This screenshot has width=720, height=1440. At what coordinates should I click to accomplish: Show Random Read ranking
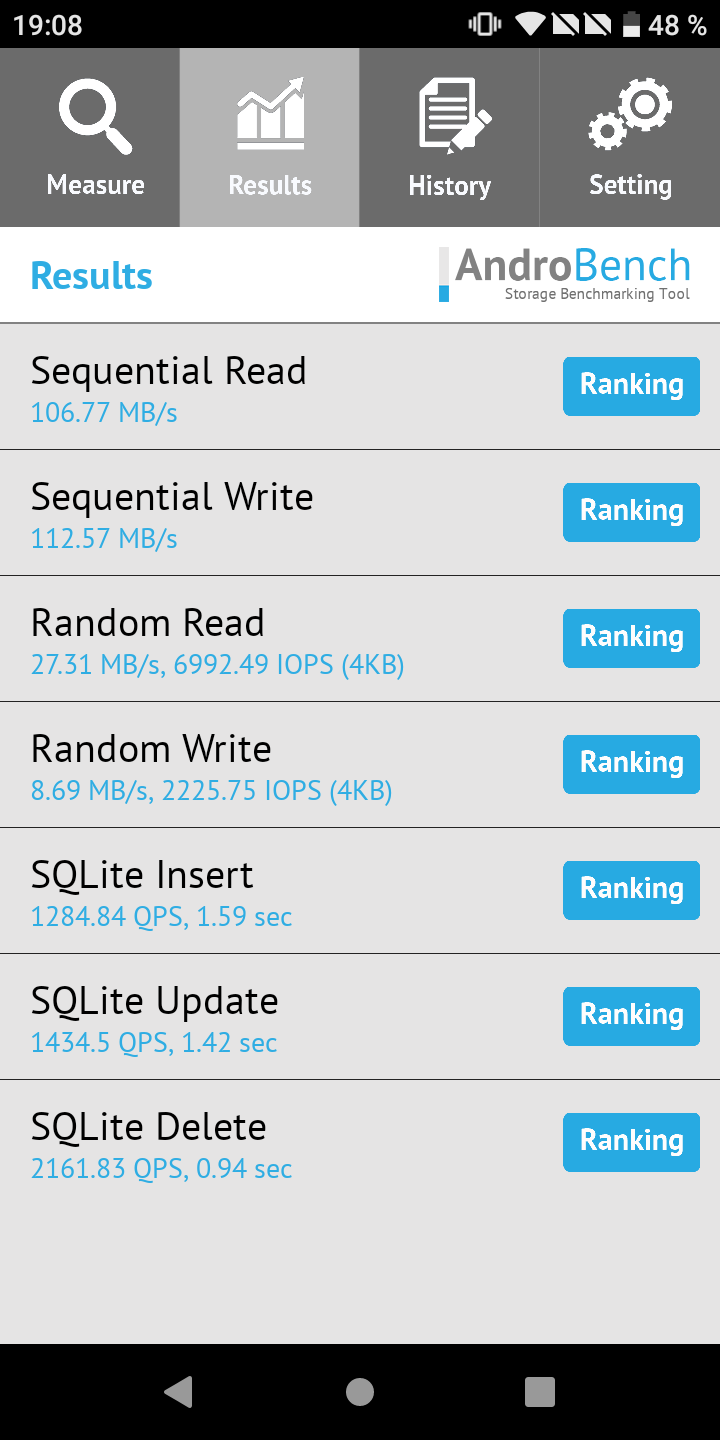click(631, 638)
